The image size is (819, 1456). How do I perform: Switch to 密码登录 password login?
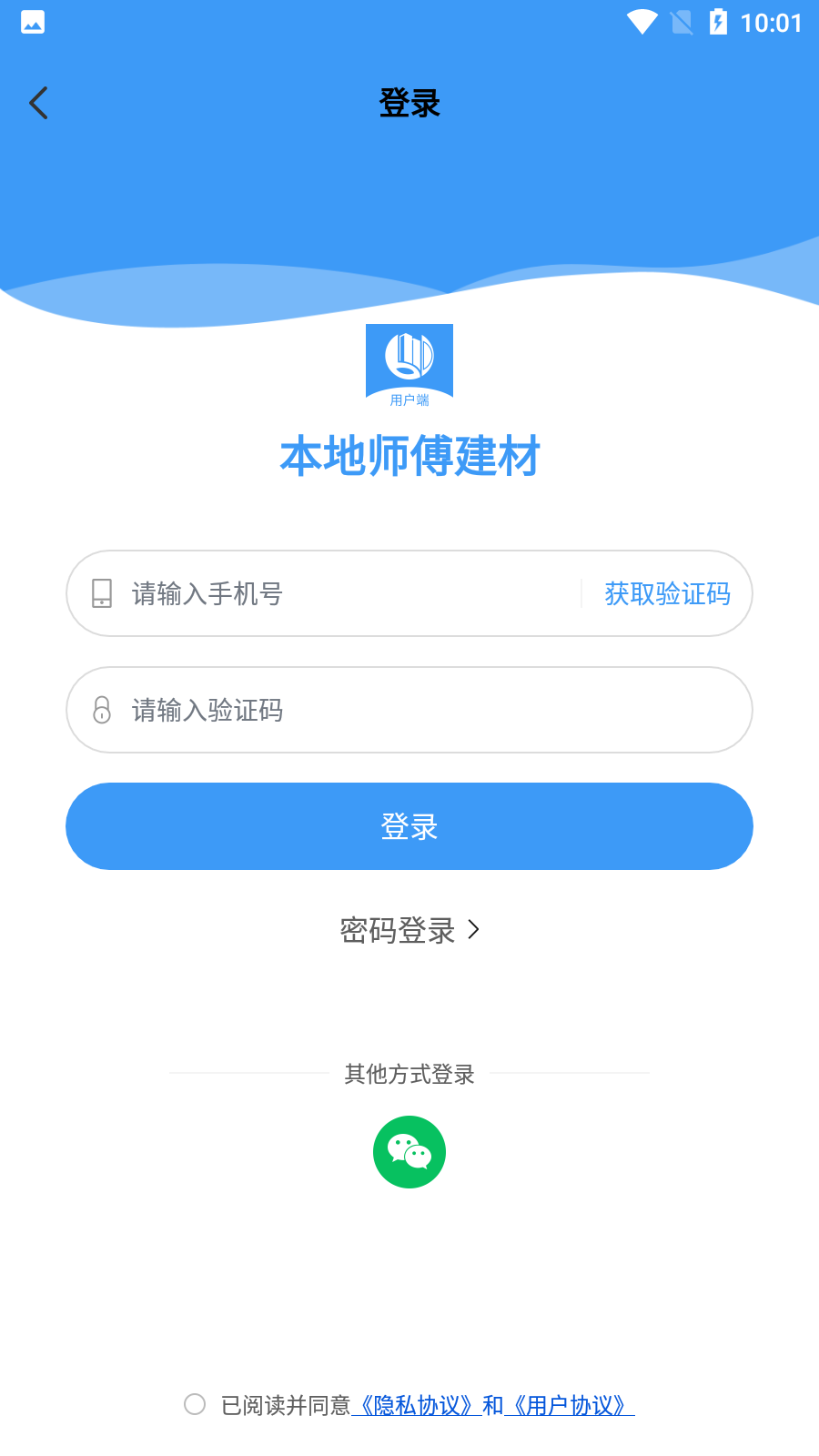[409, 930]
